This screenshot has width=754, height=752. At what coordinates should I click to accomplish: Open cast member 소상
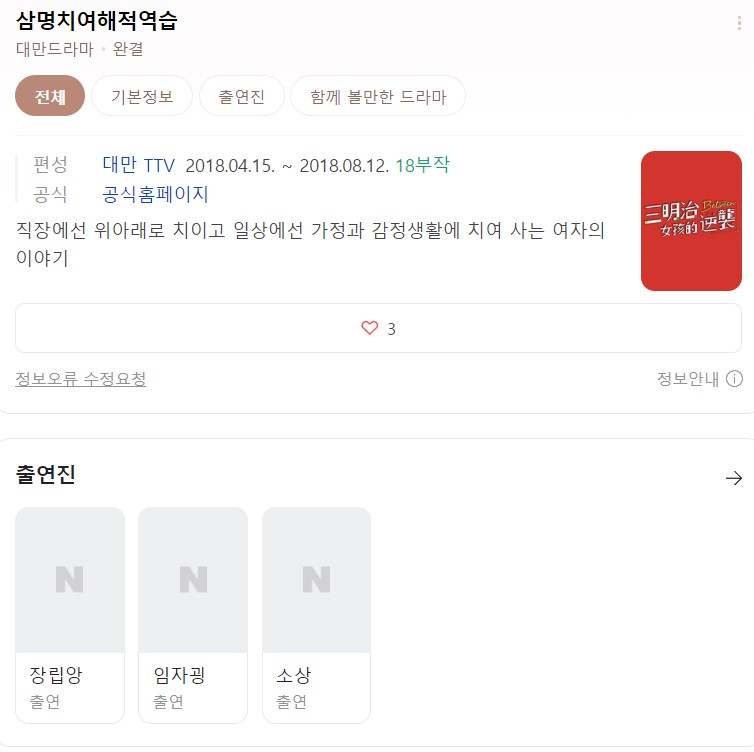(x=316, y=614)
